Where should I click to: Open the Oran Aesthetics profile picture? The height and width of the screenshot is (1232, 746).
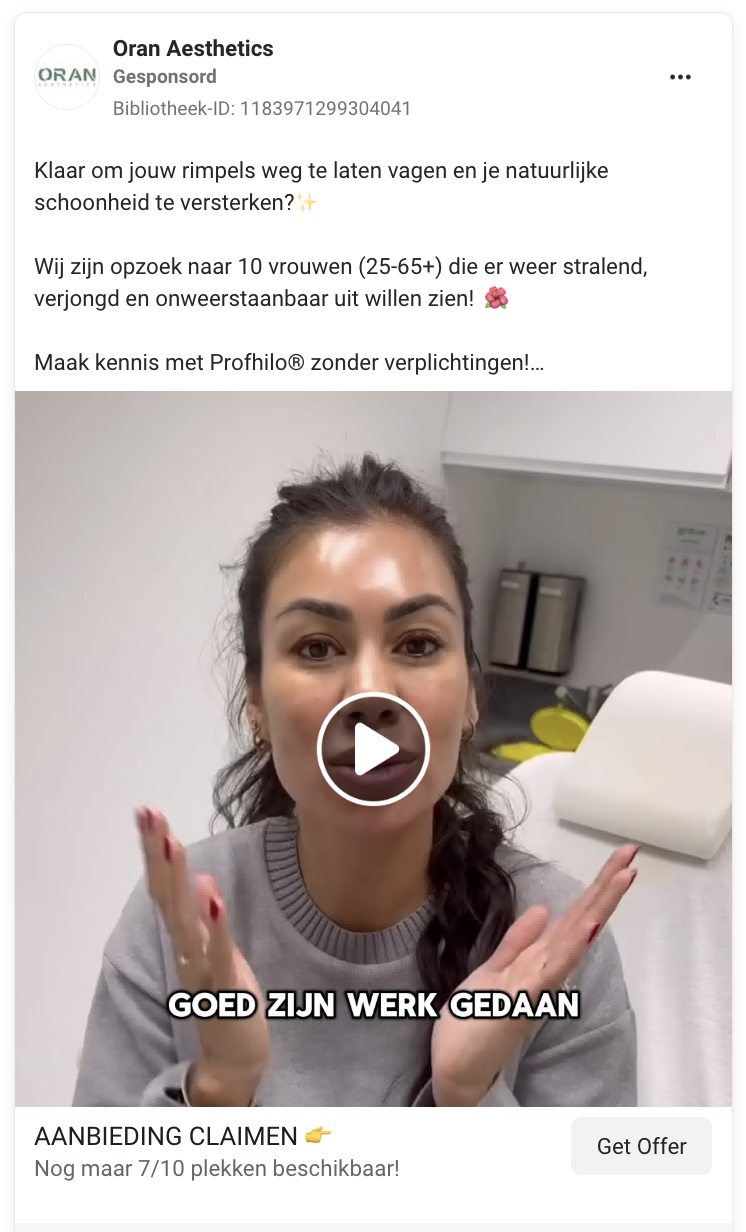tap(67, 77)
